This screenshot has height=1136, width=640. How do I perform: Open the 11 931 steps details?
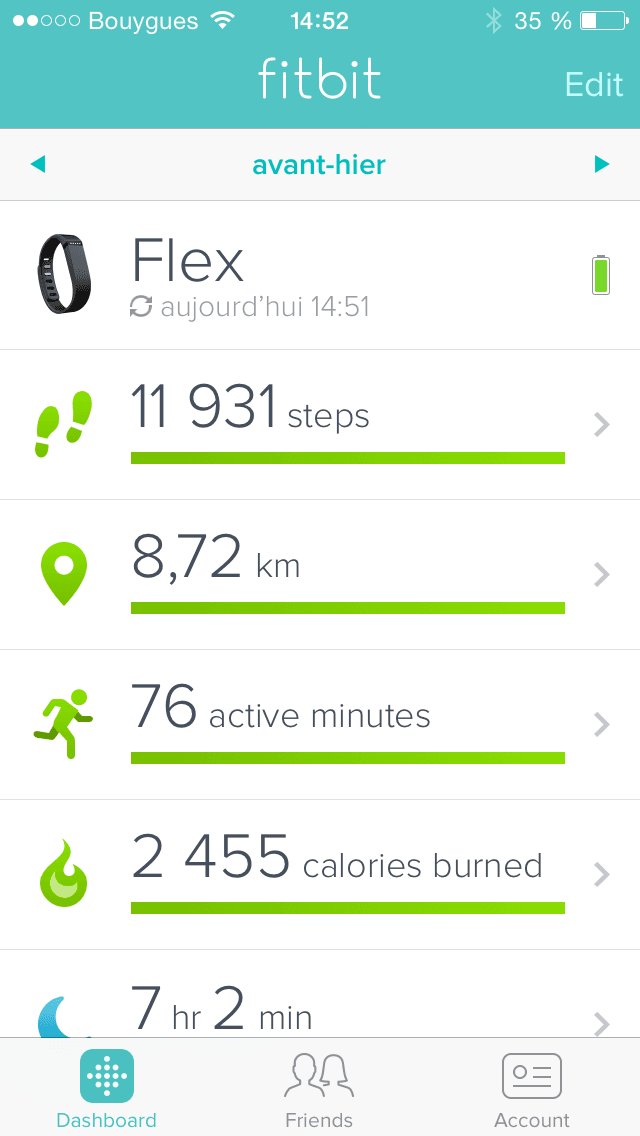click(320, 425)
